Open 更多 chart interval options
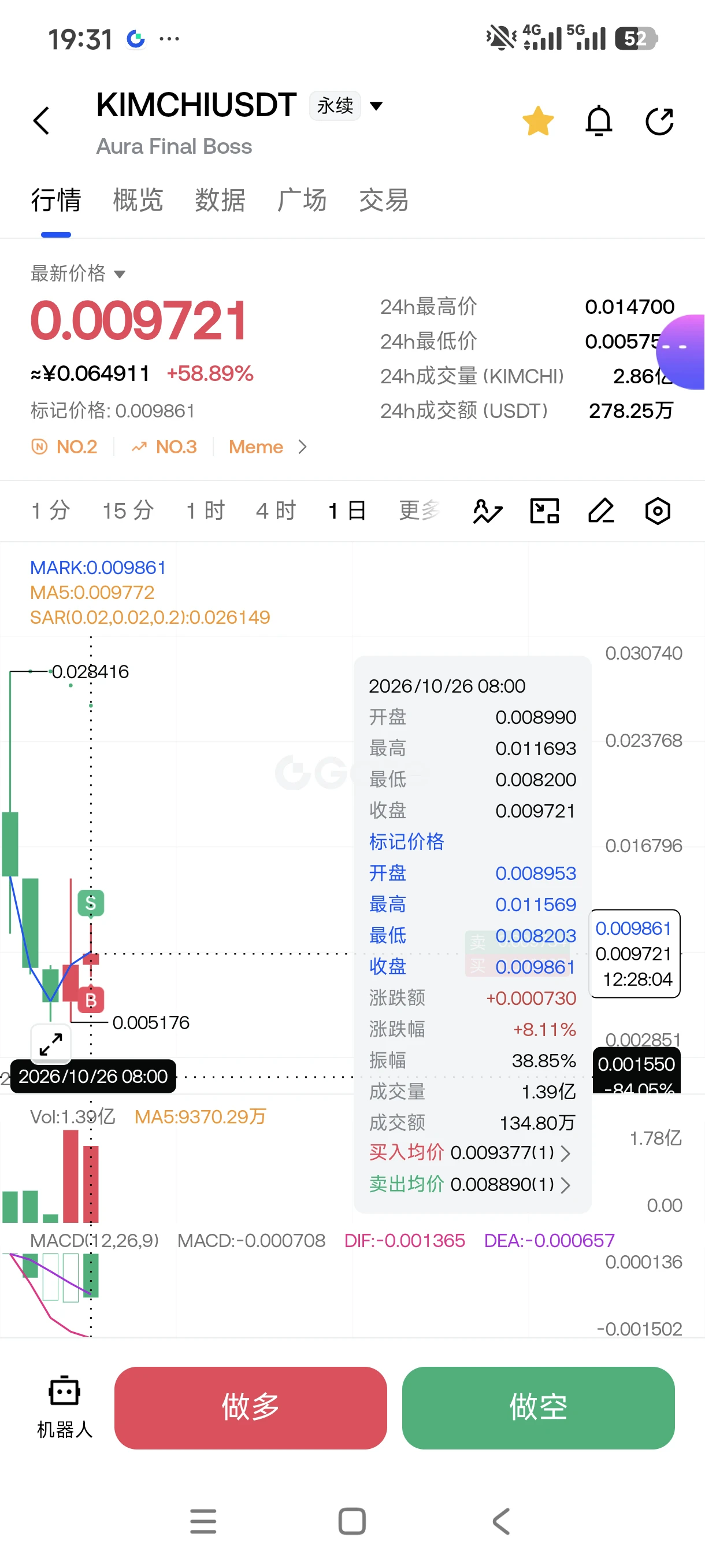Screen dimensions: 705x1568 click(419, 510)
